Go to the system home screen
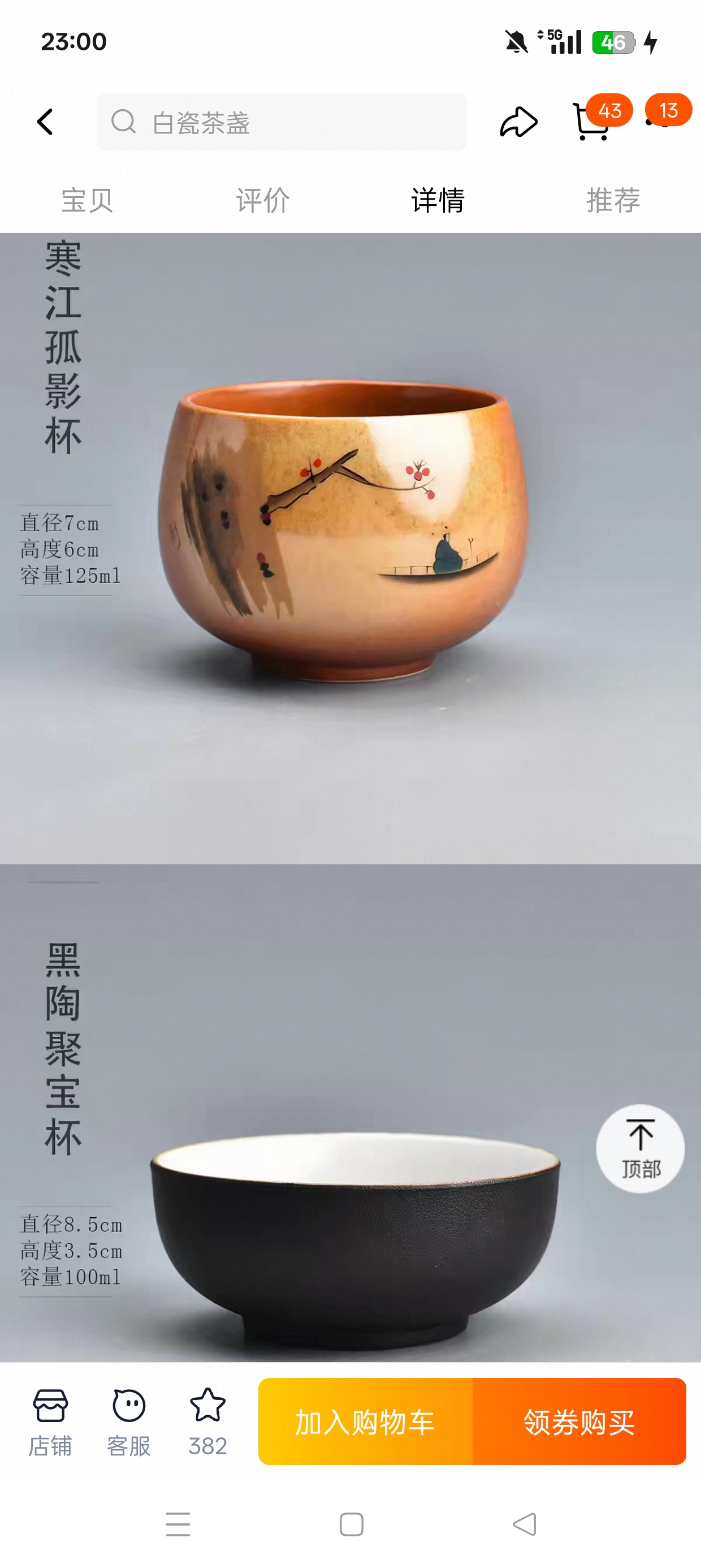 (x=351, y=1524)
